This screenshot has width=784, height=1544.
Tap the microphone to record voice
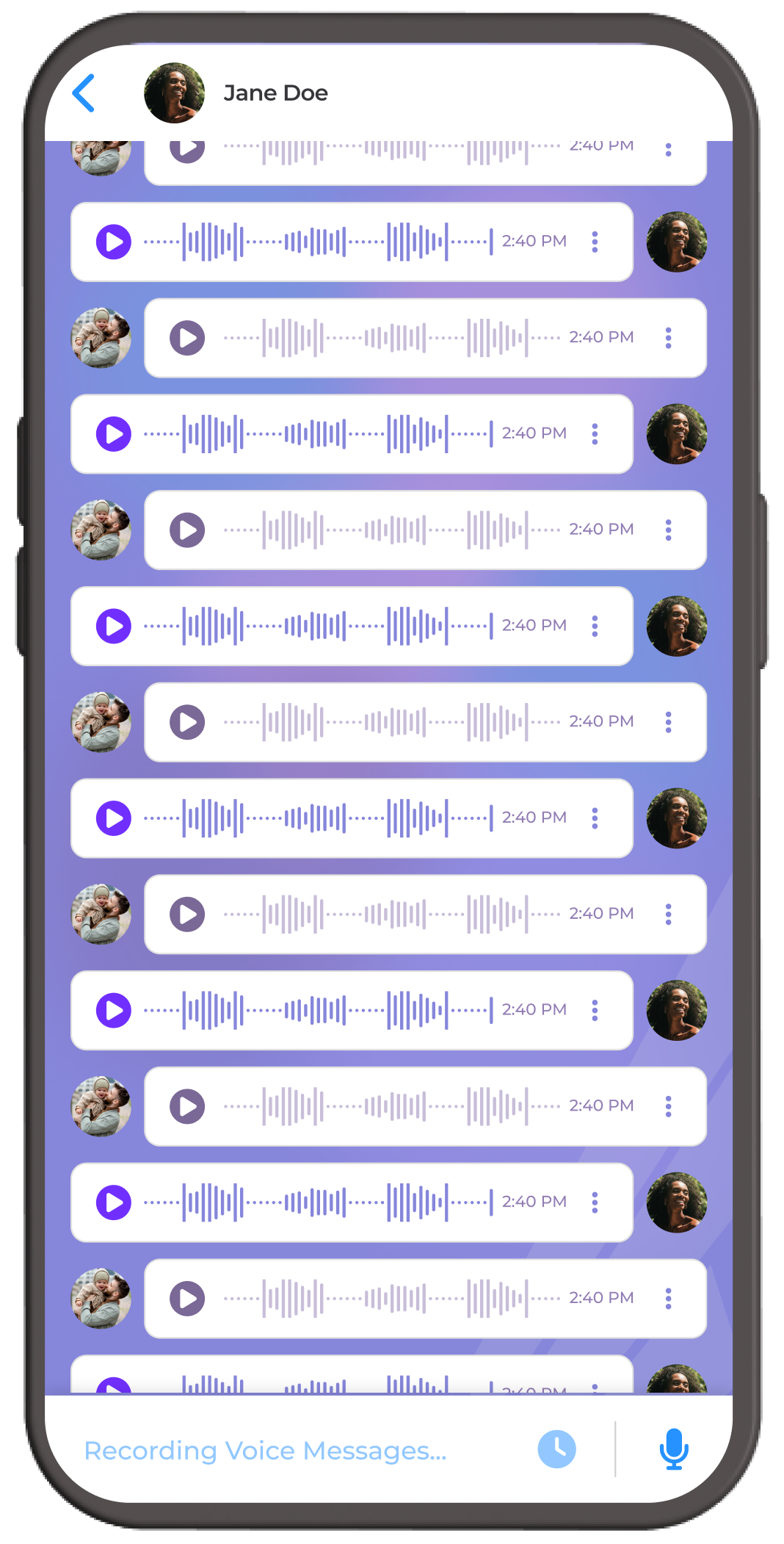click(673, 1449)
